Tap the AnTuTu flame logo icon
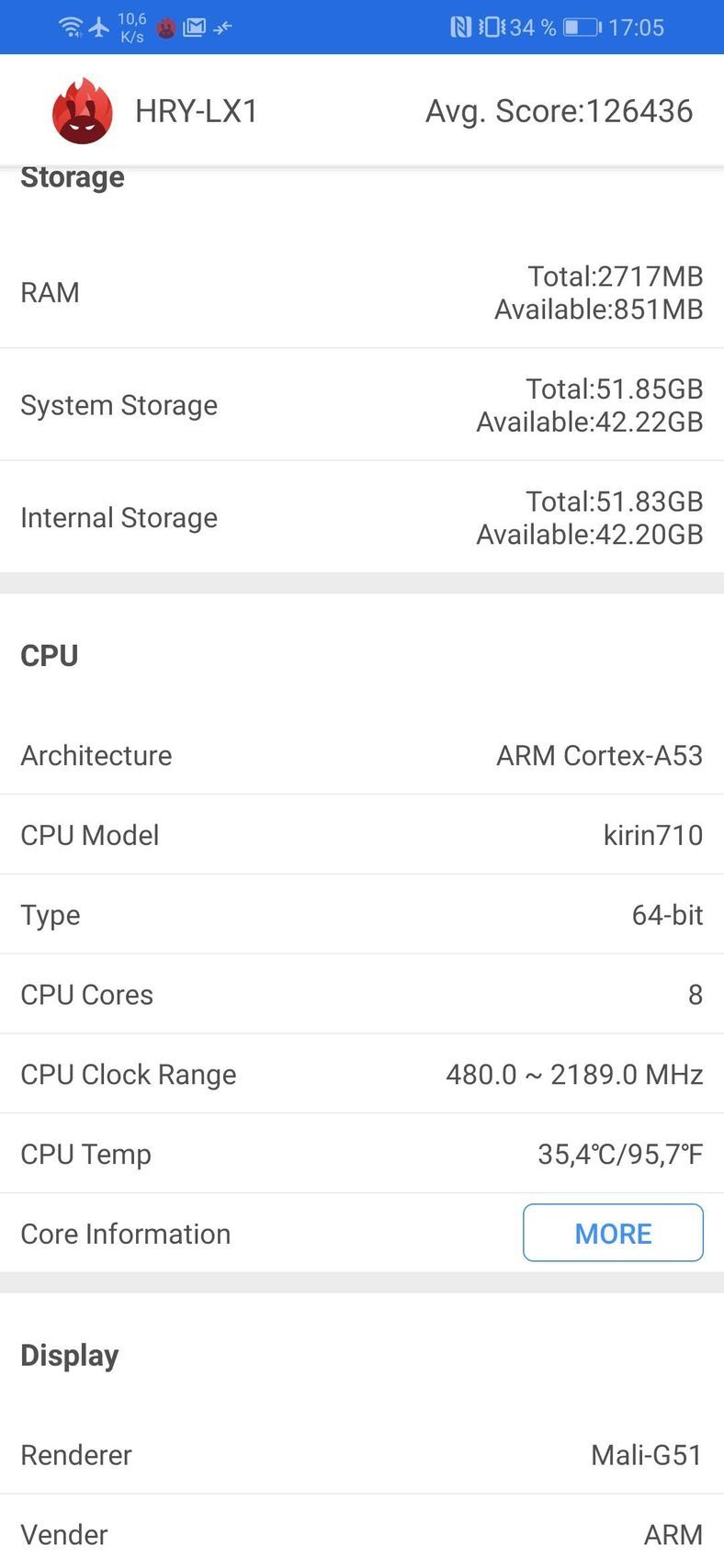Screen dimensions: 724x1568 point(82,109)
